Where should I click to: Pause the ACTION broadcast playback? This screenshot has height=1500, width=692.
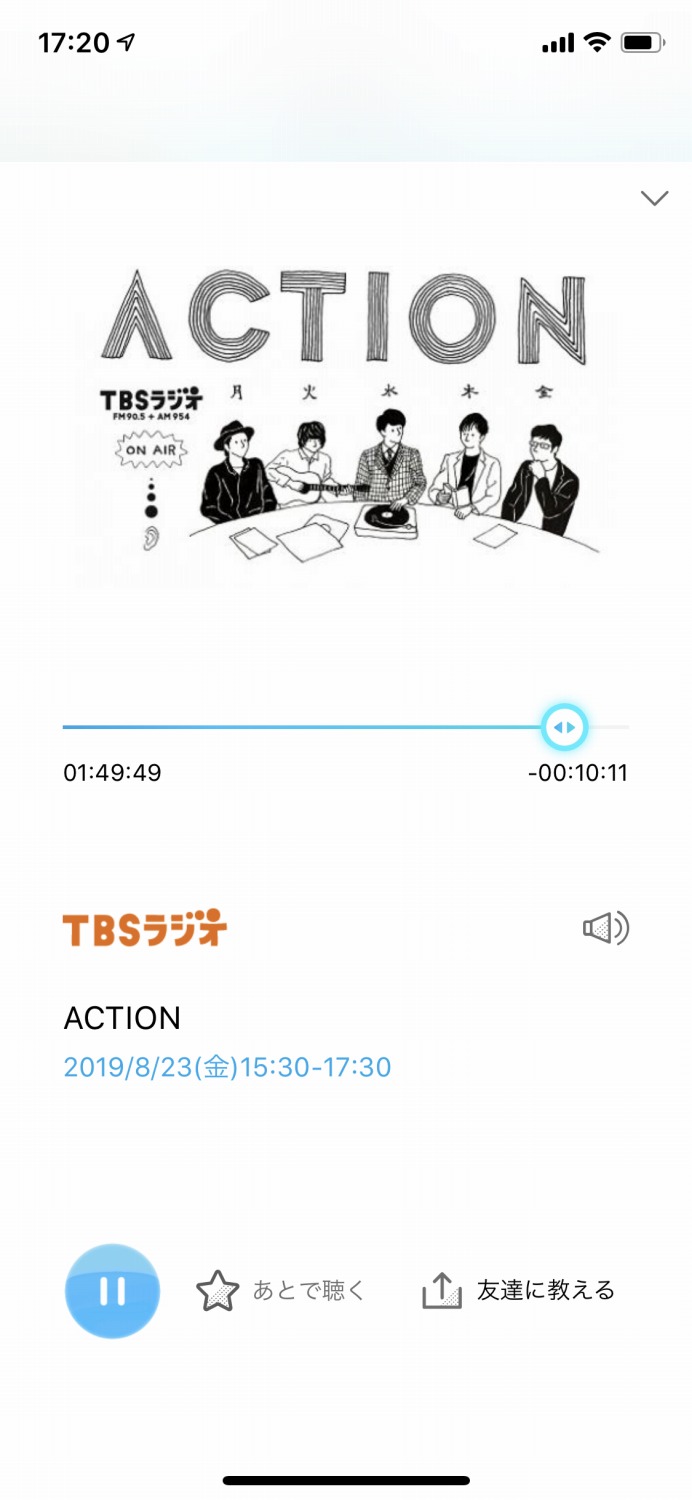(x=112, y=1291)
